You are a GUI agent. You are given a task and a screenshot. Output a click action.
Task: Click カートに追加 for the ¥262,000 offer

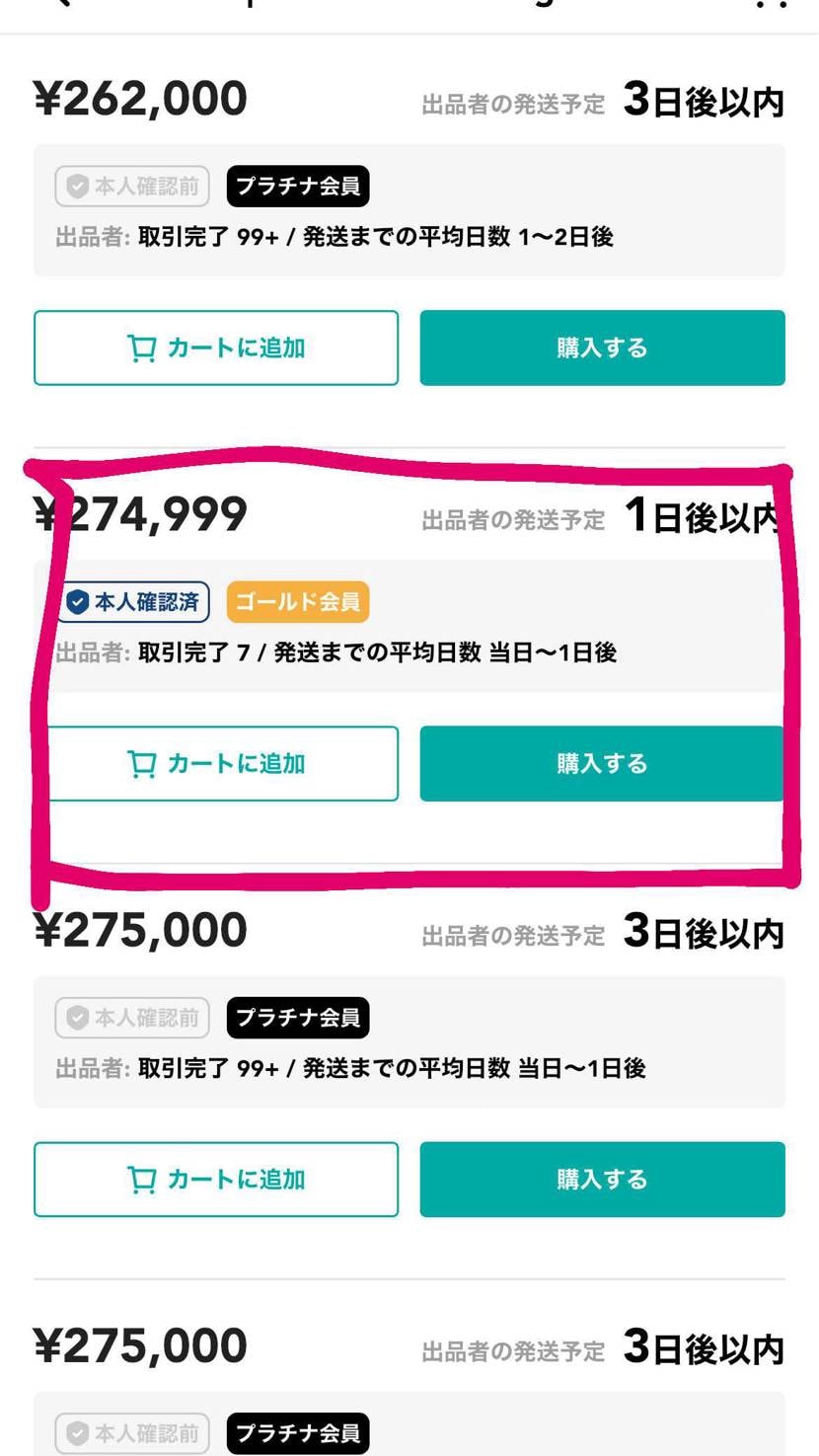click(216, 345)
